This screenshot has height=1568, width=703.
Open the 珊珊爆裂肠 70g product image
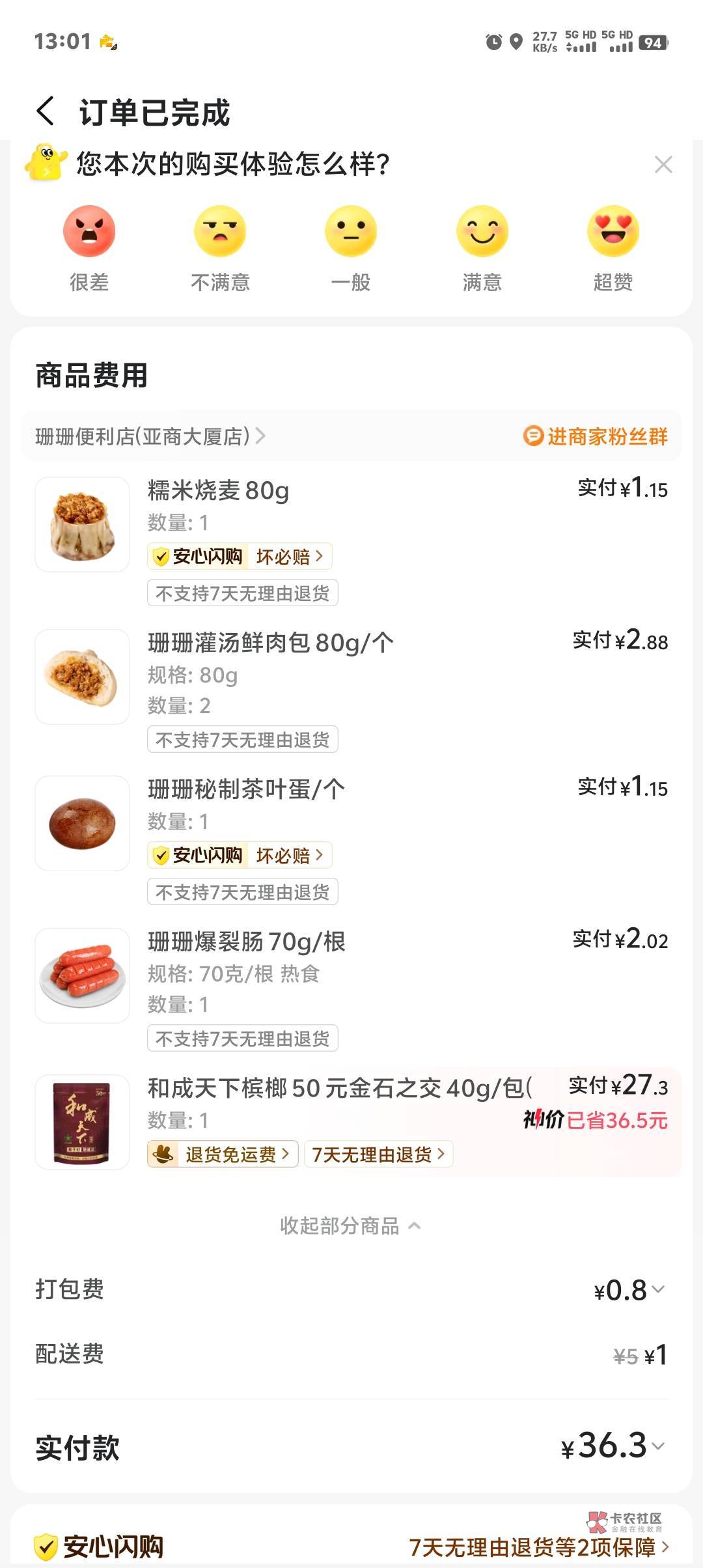(x=82, y=975)
